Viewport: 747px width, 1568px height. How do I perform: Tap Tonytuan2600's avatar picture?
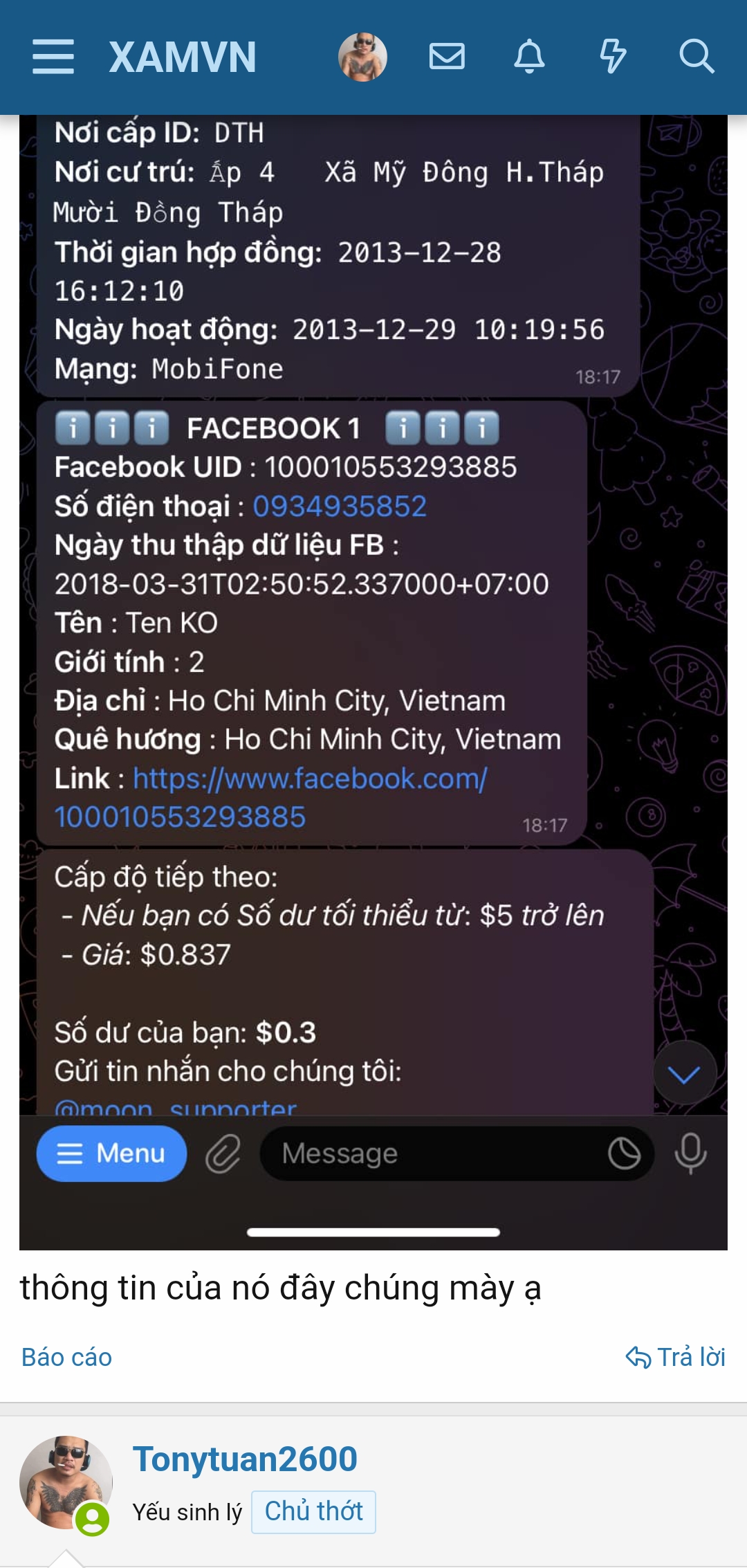(x=66, y=1482)
